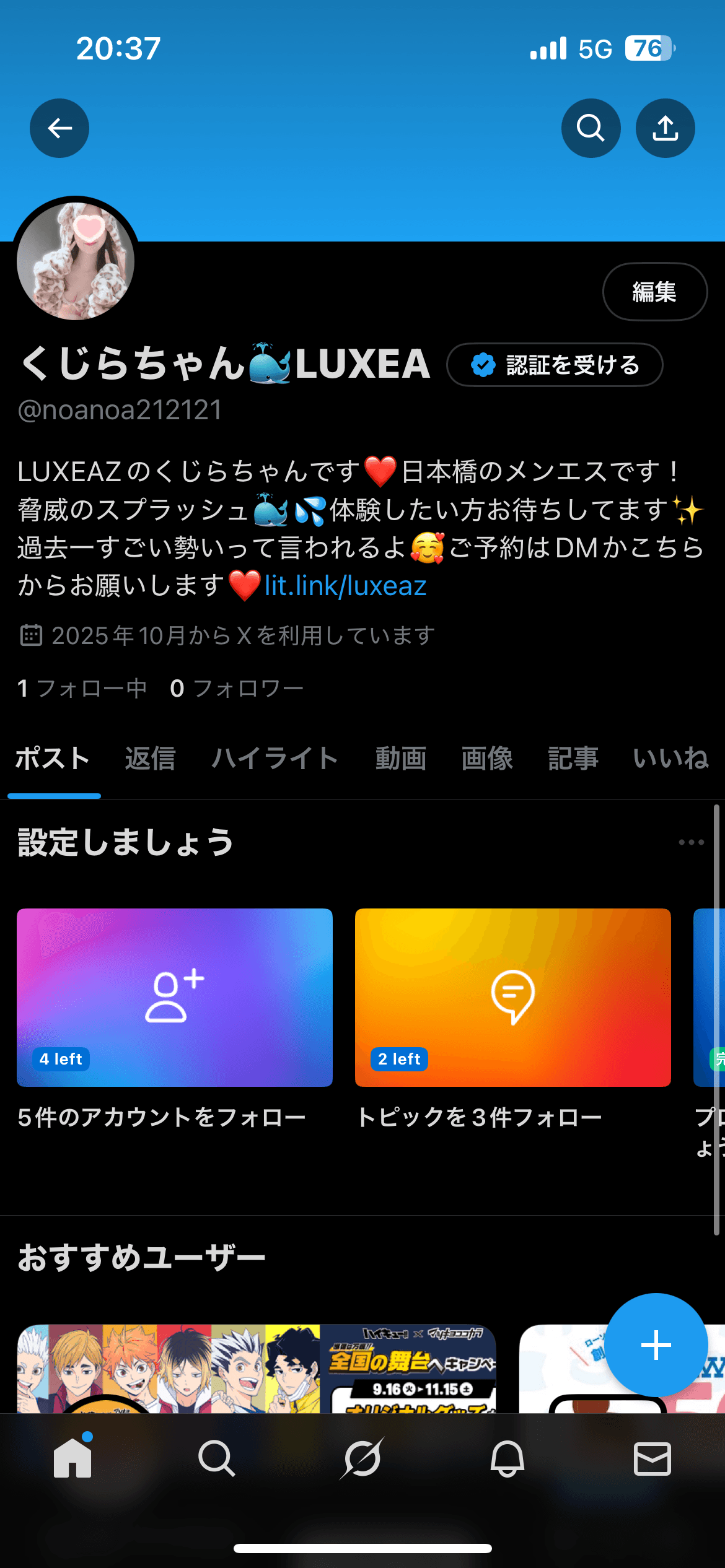
Task: Open the 5件のアカウントをフォロー card
Action: coord(175,997)
